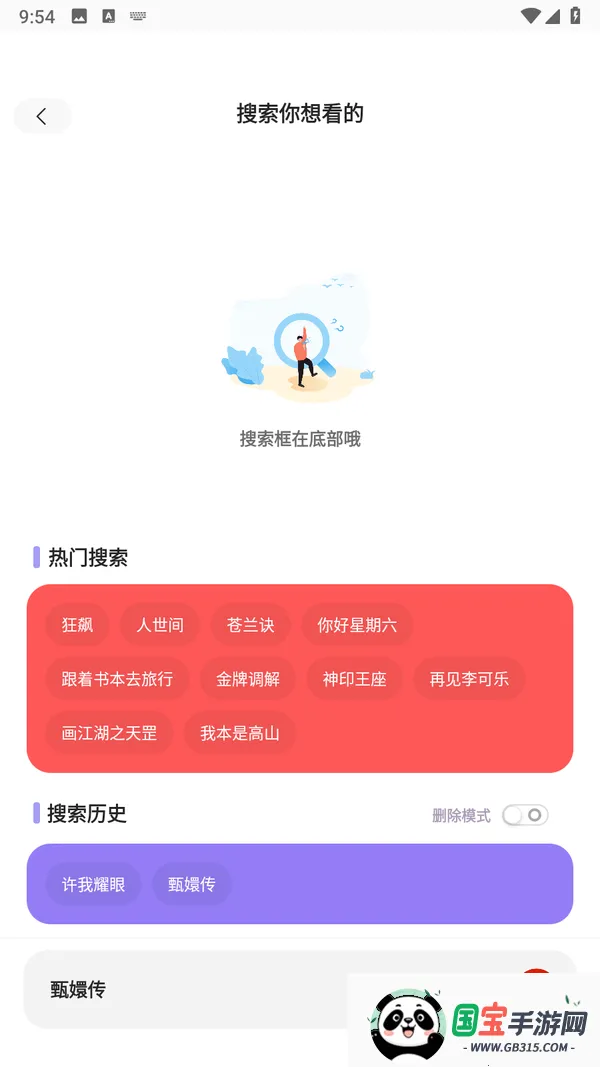Toggle the 删除模式 switch
Screen dimensions: 600x1067
(525, 815)
